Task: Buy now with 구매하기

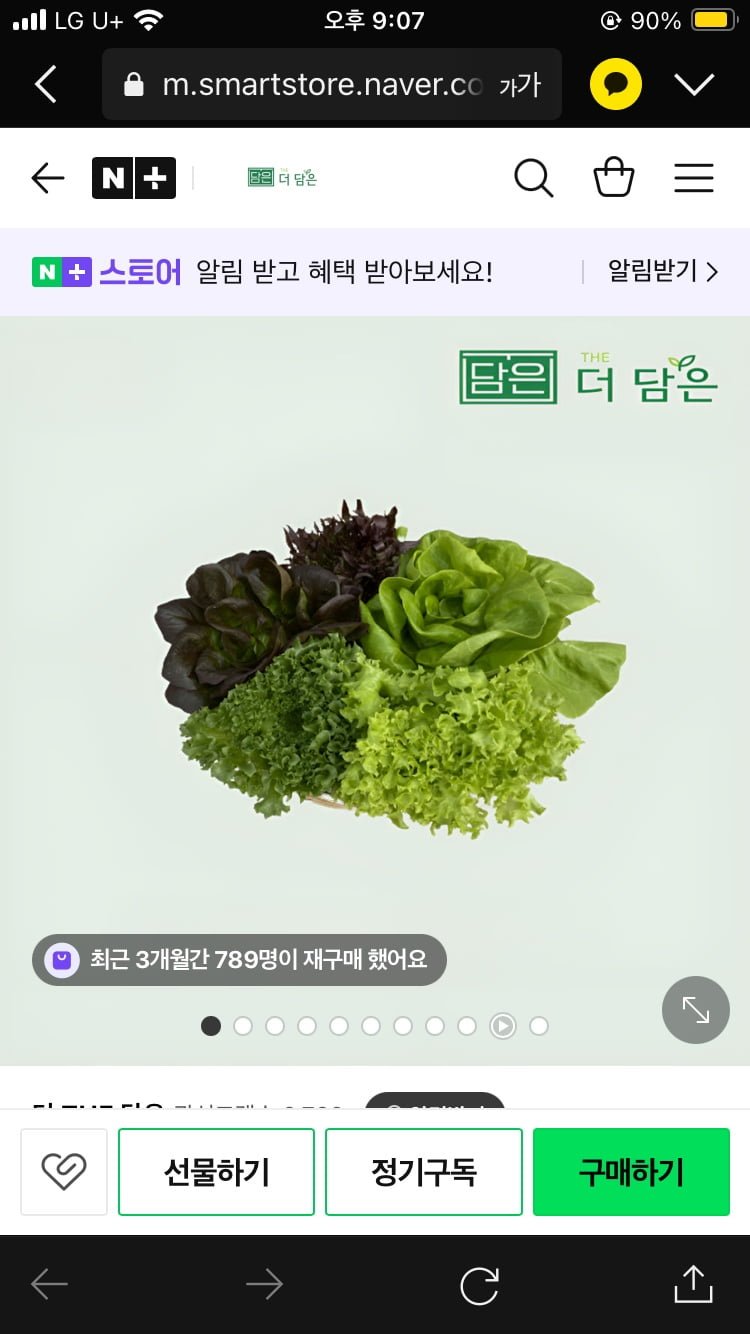Action: (x=631, y=1172)
